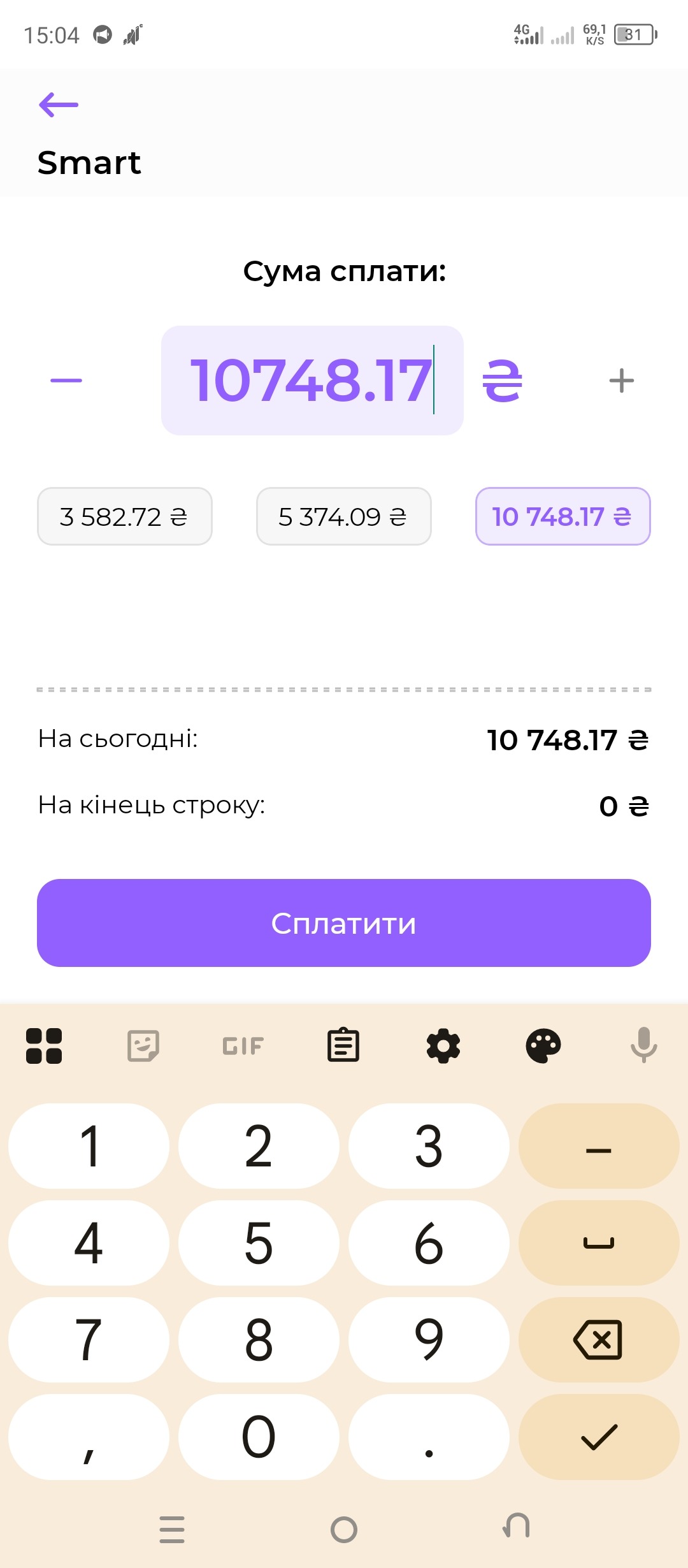Screen dimensions: 688x1568
Task: Edit the payment amount field 10748.17
Action: point(312,381)
